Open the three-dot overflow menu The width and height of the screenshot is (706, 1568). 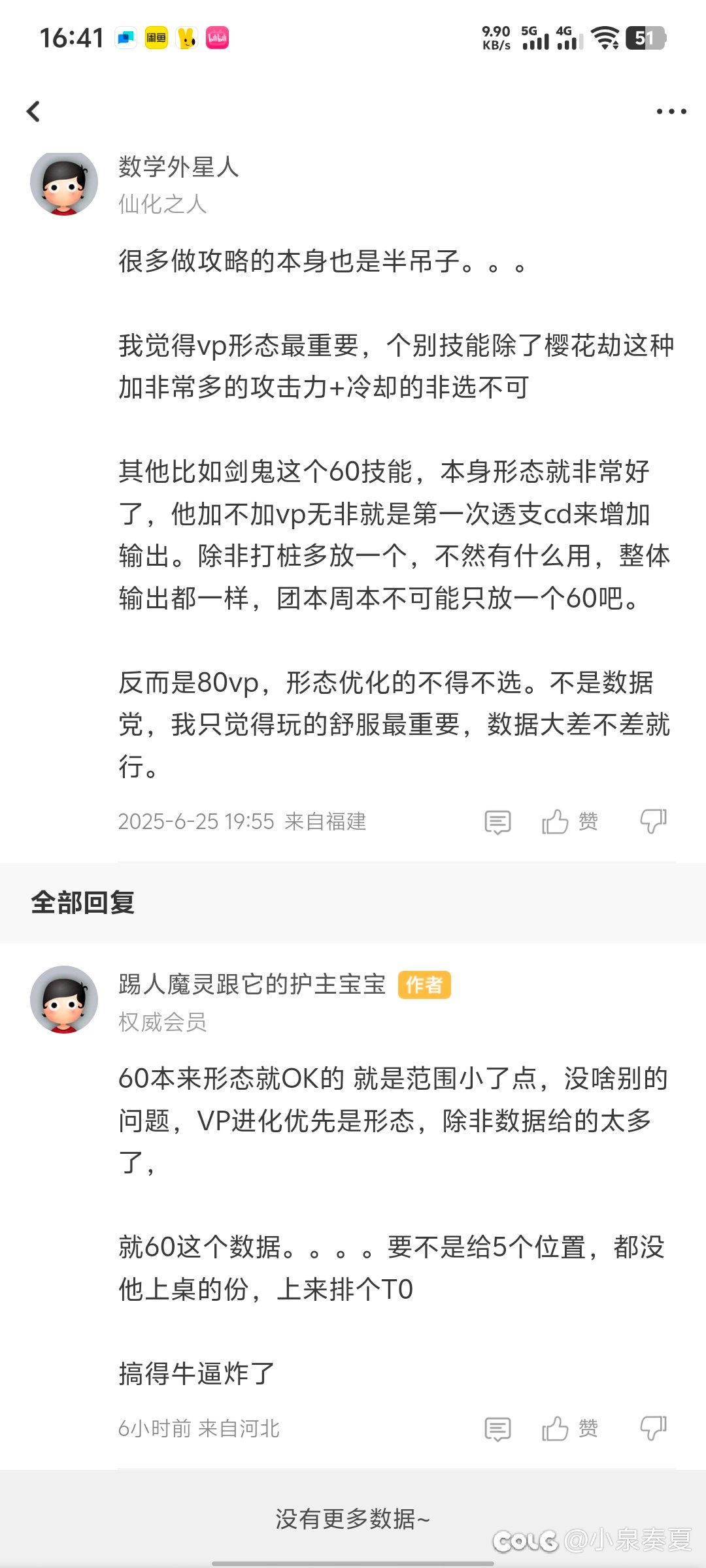tap(671, 112)
